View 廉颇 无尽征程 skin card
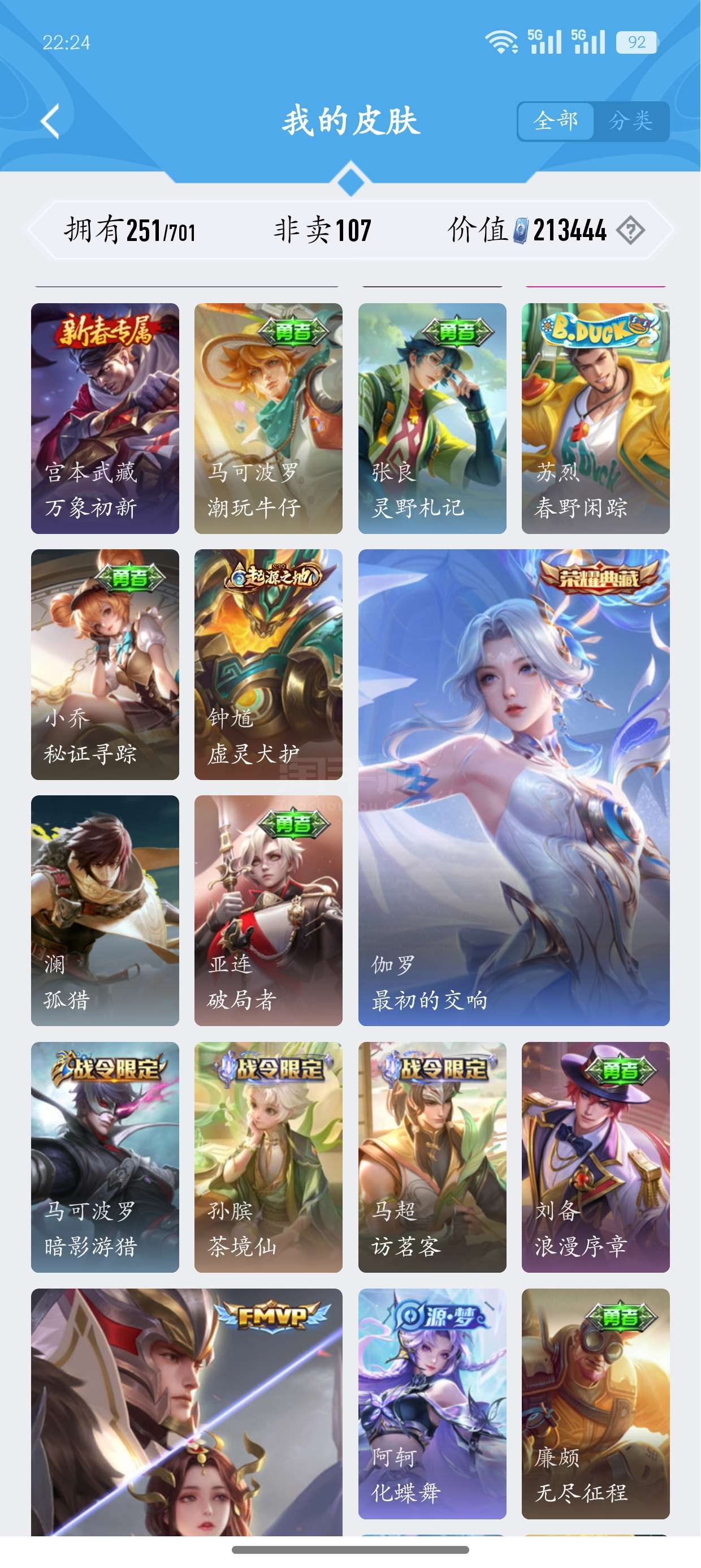 tap(596, 1403)
